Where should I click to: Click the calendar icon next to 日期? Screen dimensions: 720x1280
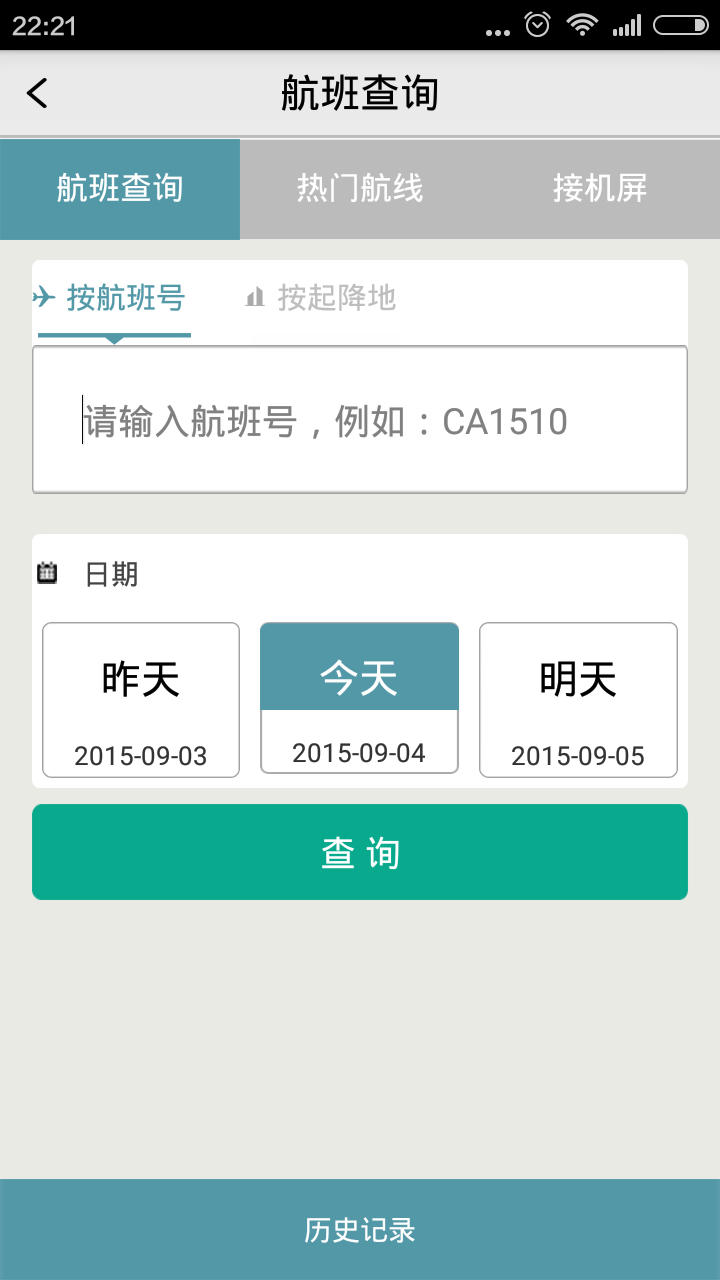[47, 571]
